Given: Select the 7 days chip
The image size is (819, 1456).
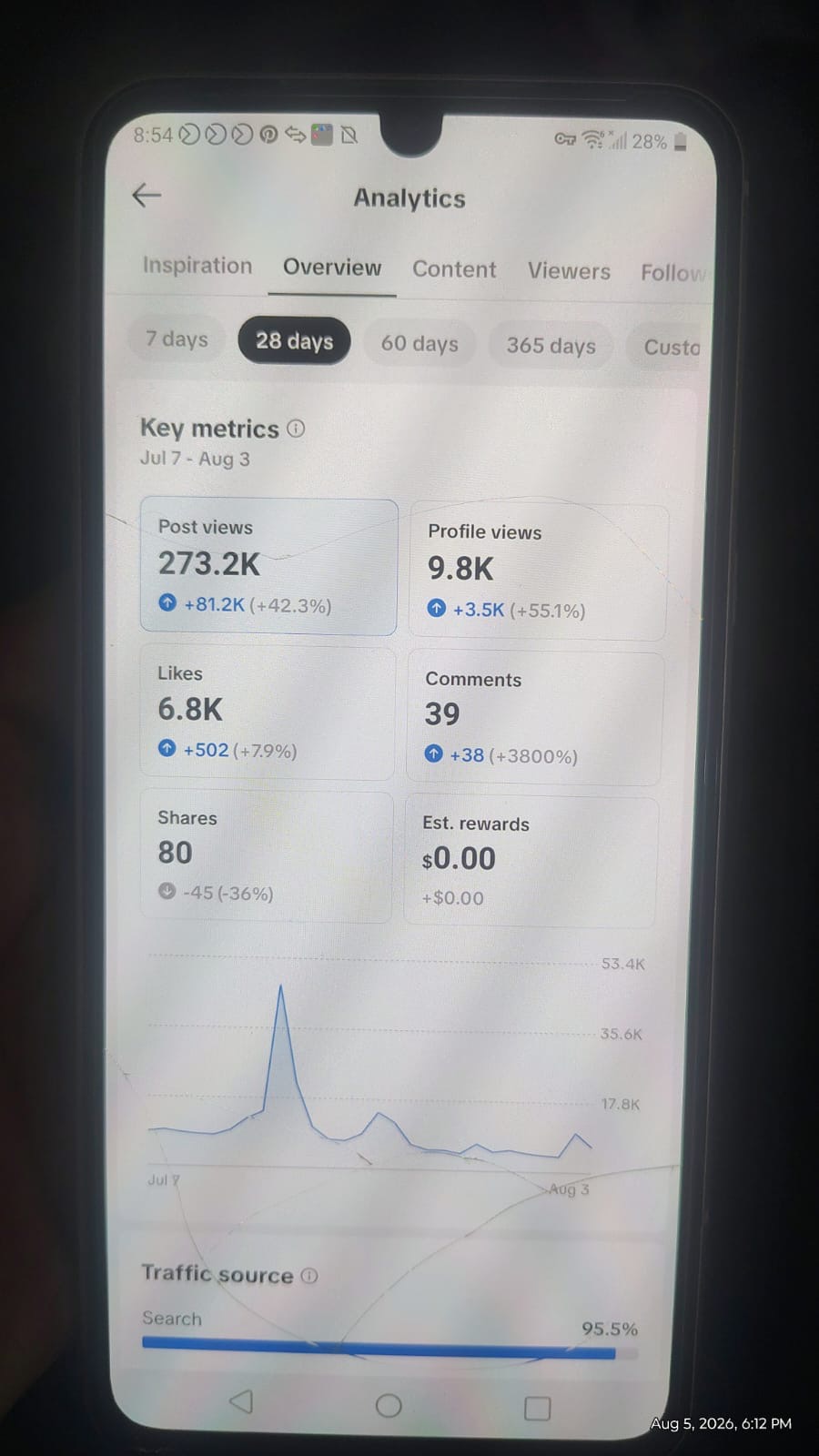Looking at the screenshot, I should (177, 339).
